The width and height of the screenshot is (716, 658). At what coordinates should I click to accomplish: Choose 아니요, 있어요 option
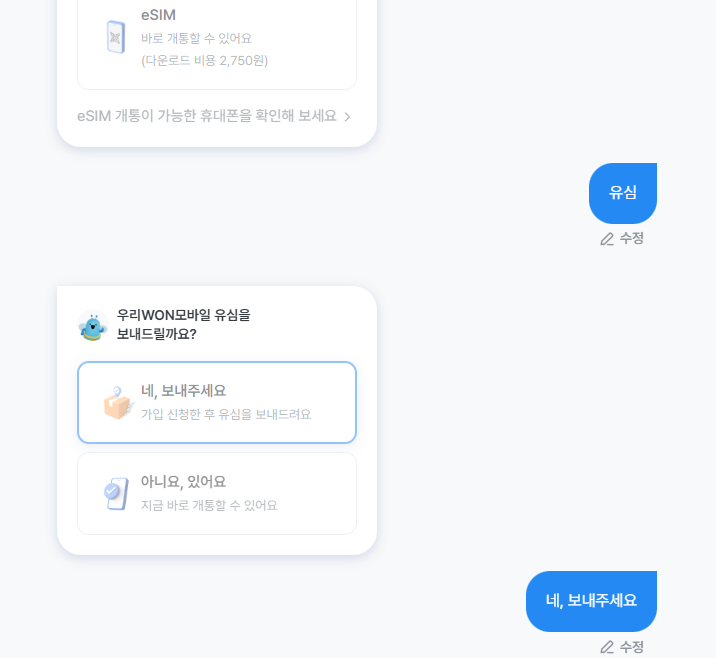[216, 493]
